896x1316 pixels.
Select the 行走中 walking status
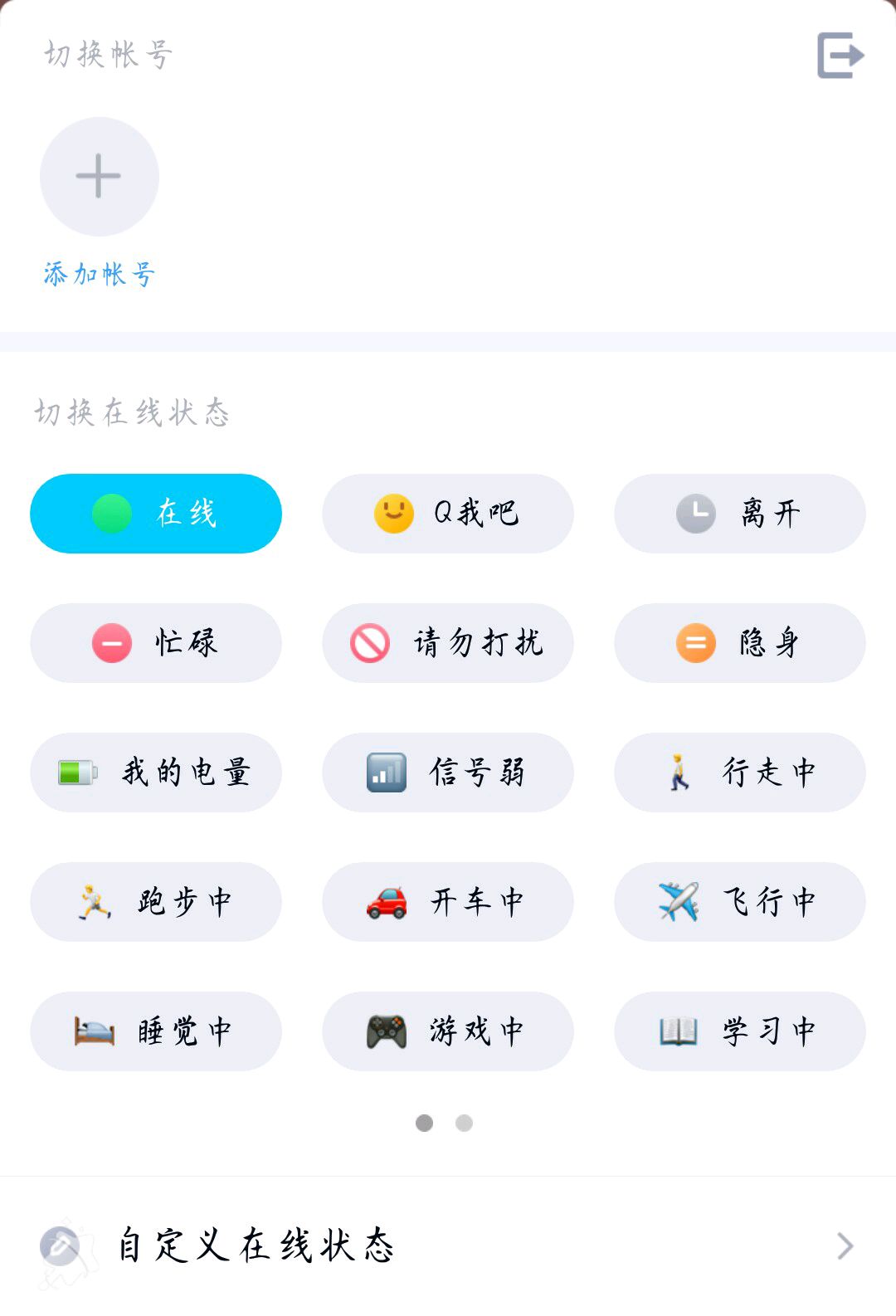(739, 773)
